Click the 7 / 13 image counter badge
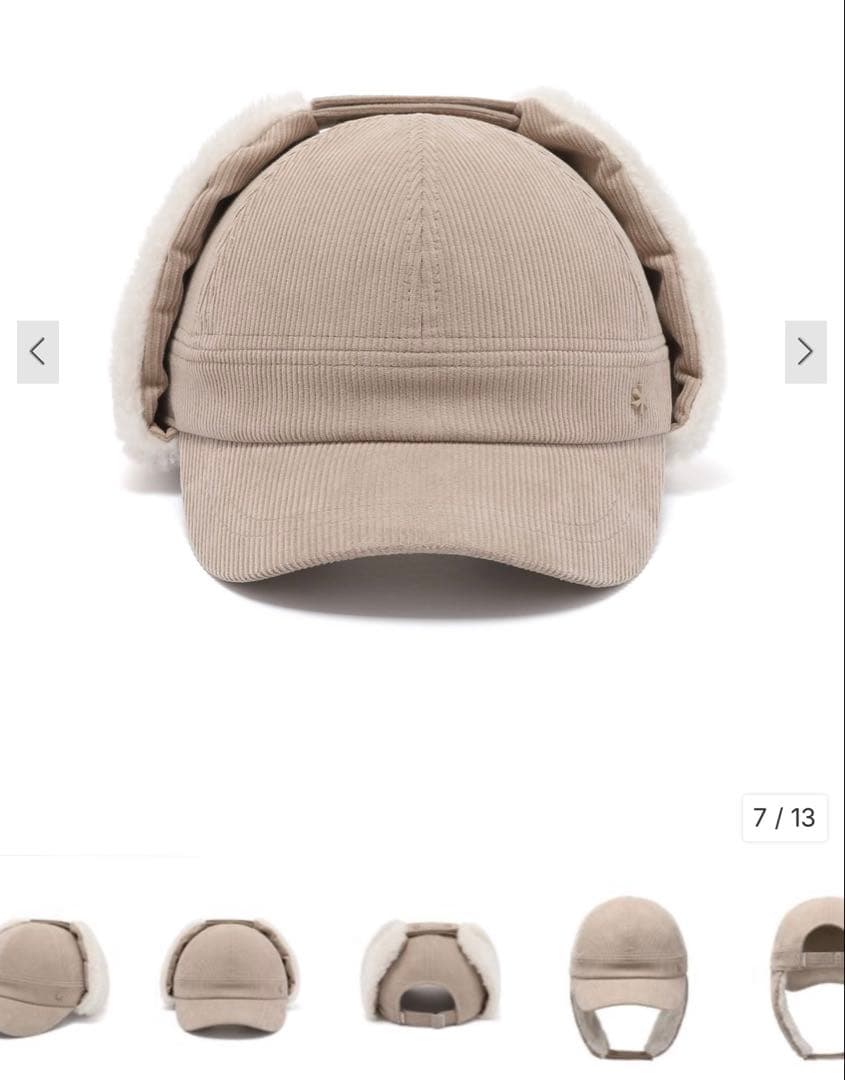The height and width of the screenshot is (1080, 845). tap(784, 817)
